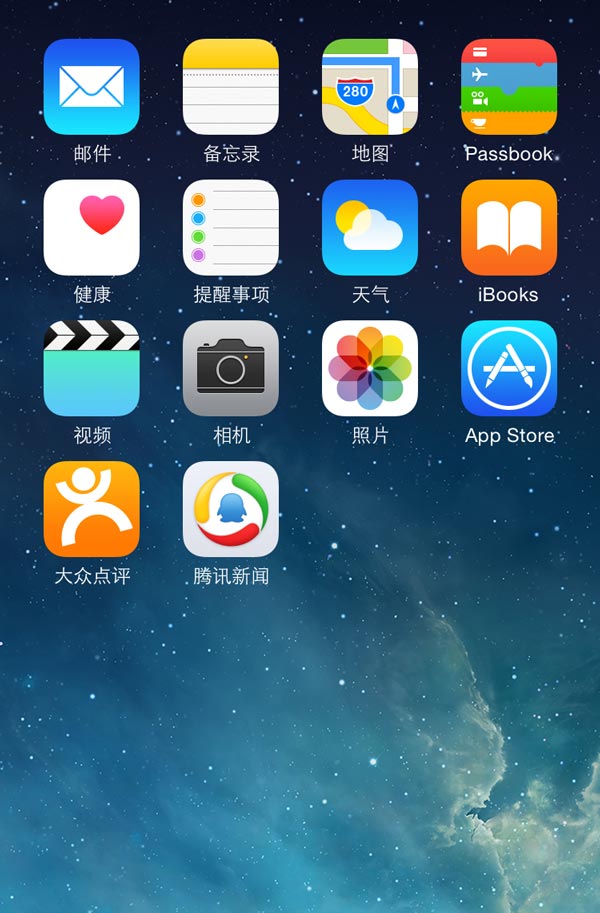Image resolution: width=600 pixels, height=913 pixels.
Task: Tap the Passbook app icon
Action: pyautogui.click(x=509, y=87)
